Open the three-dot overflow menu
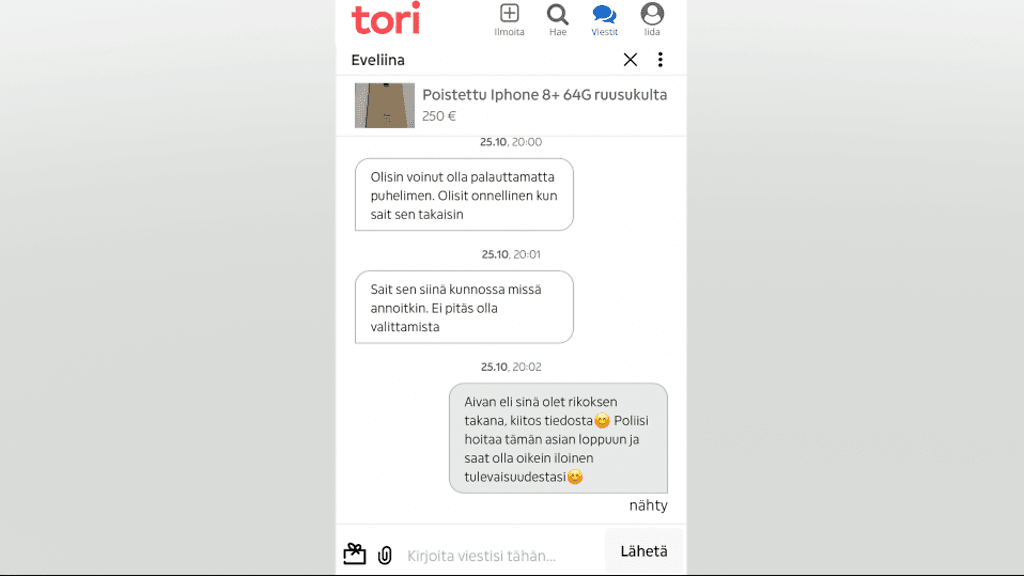Image resolution: width=1024 pixels, height=576 pixels. [660, 60]
